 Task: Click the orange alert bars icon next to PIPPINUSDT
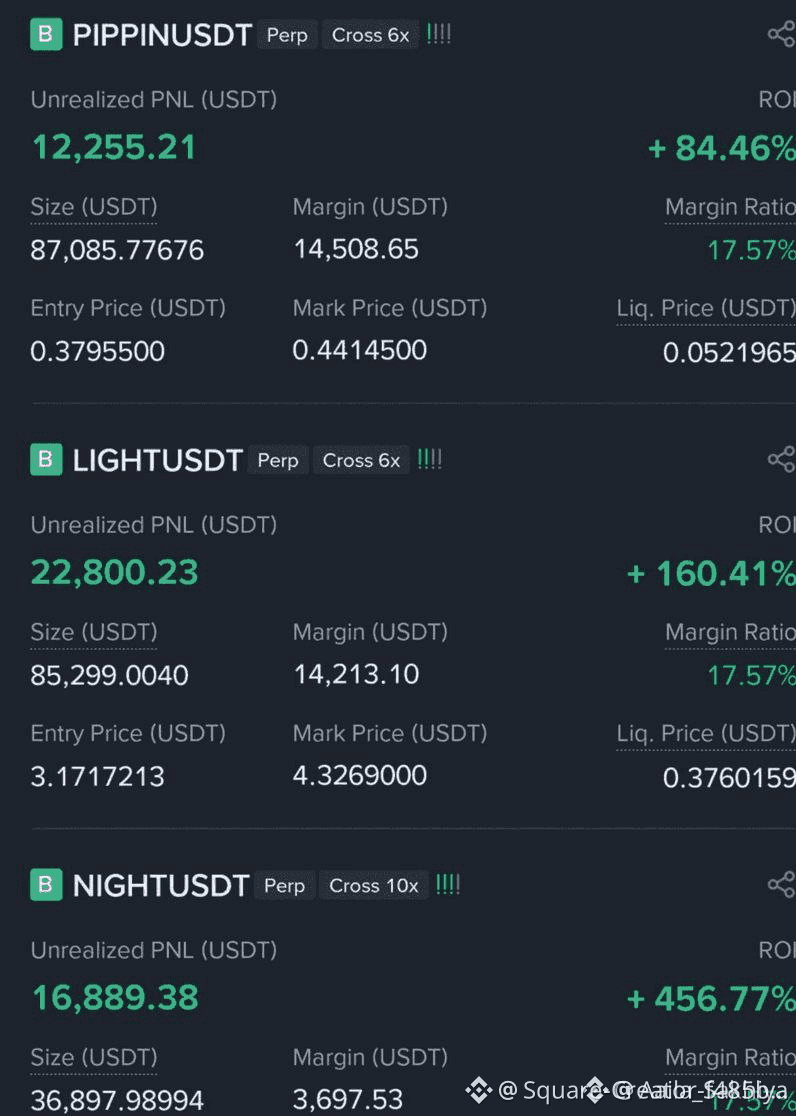[439, 31]
